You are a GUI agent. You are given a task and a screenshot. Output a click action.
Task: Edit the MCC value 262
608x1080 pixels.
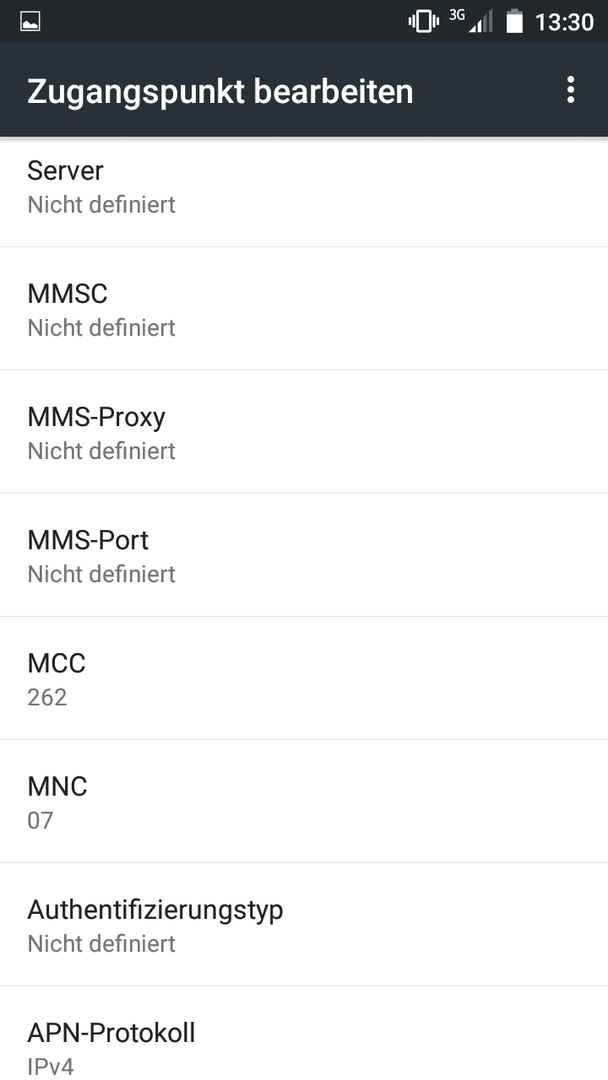304,678
